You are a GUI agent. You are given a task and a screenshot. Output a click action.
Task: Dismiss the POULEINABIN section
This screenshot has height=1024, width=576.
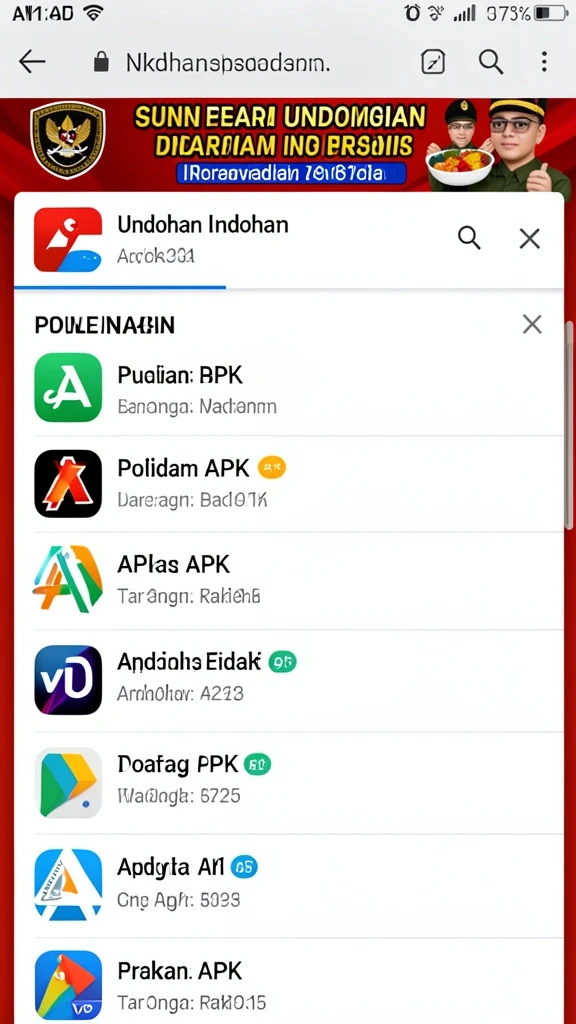(532, 324)
